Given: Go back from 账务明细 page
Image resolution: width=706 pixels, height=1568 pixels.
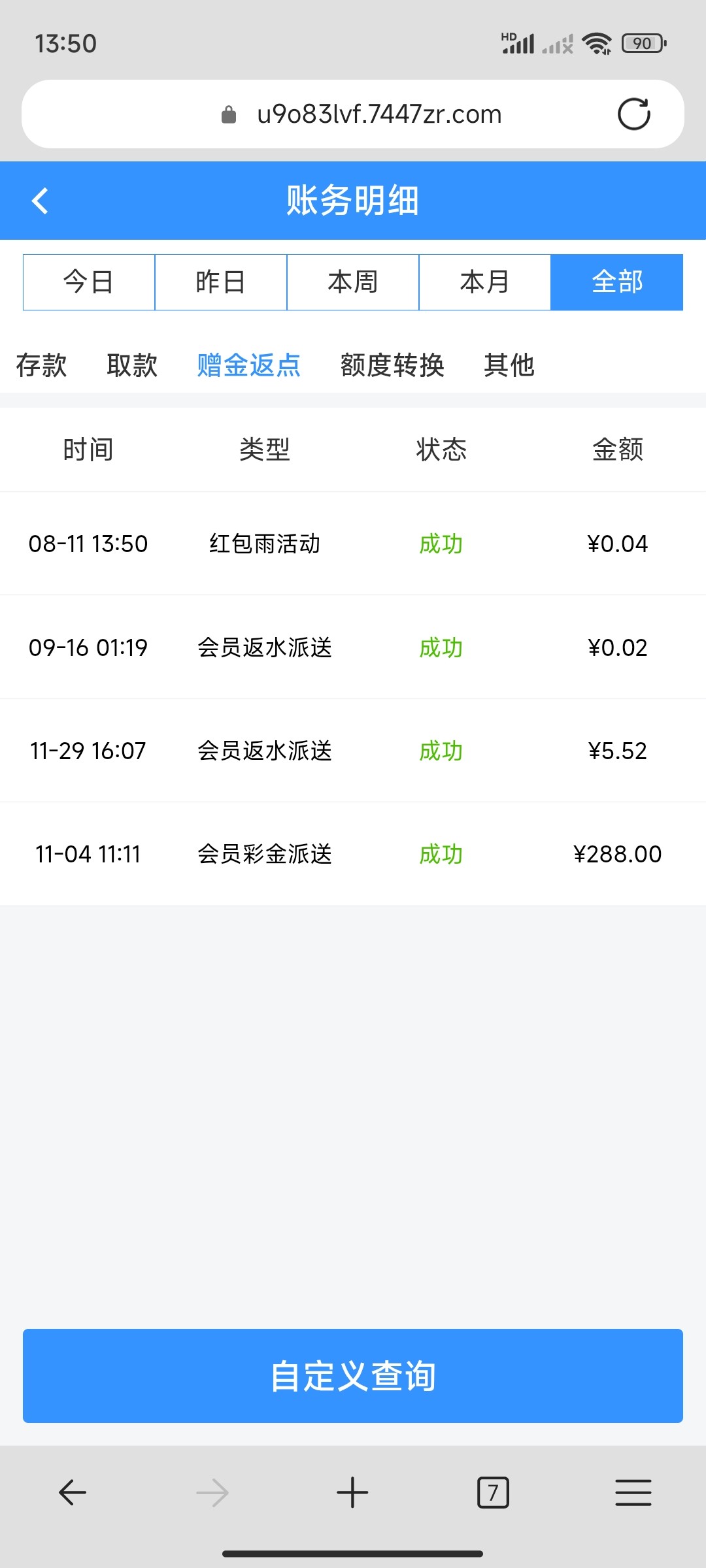Looking at the screenshot, I should coord(41,201).
